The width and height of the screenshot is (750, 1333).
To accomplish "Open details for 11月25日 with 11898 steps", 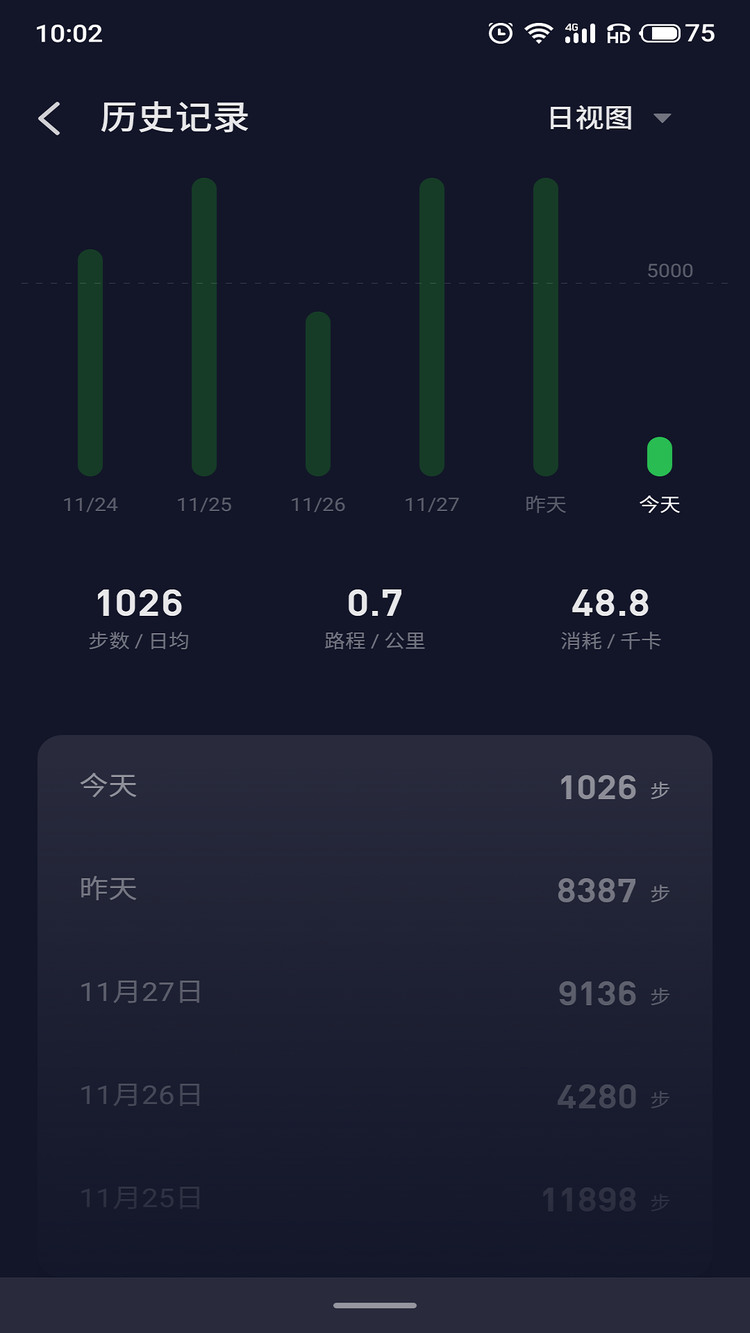I will tap(375, 1199).
